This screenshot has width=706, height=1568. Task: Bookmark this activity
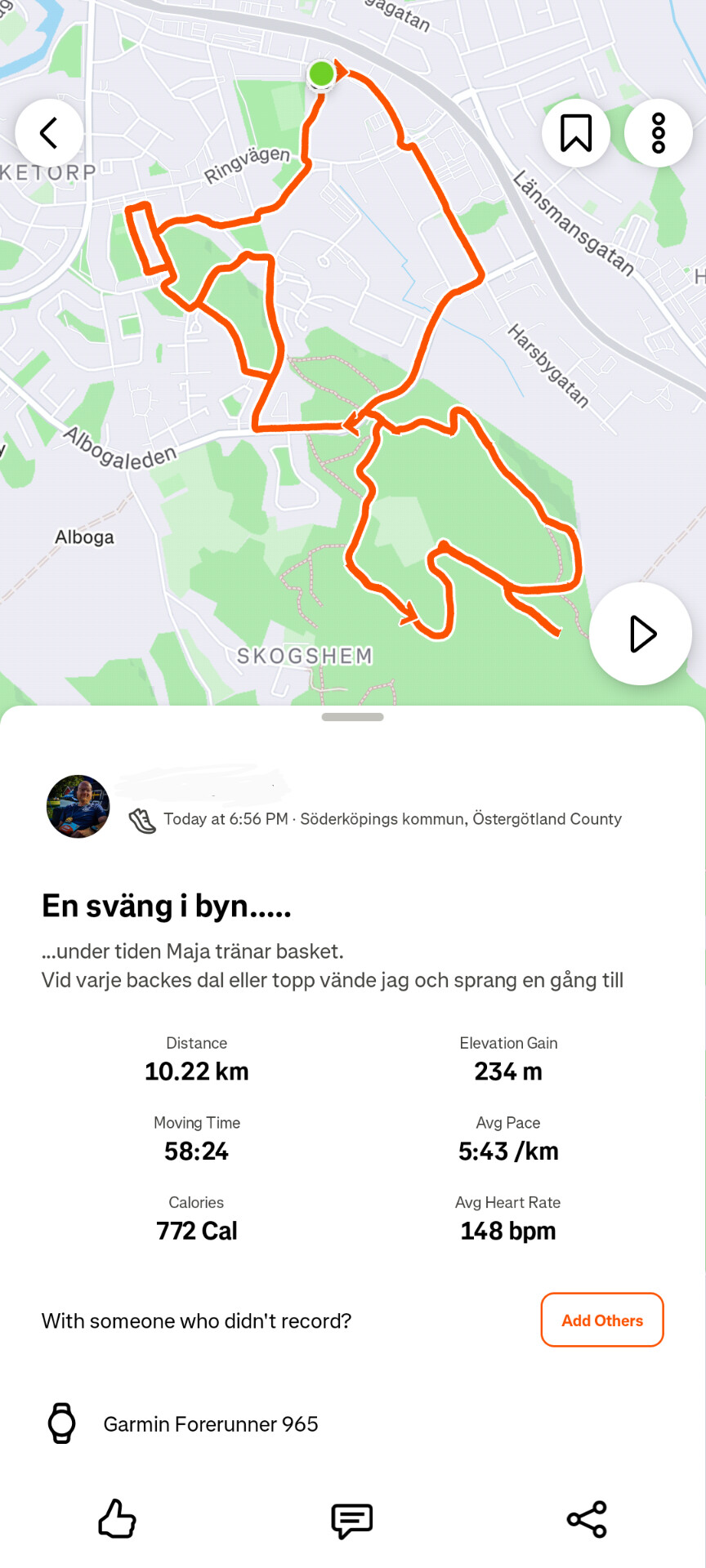point(576,133)
